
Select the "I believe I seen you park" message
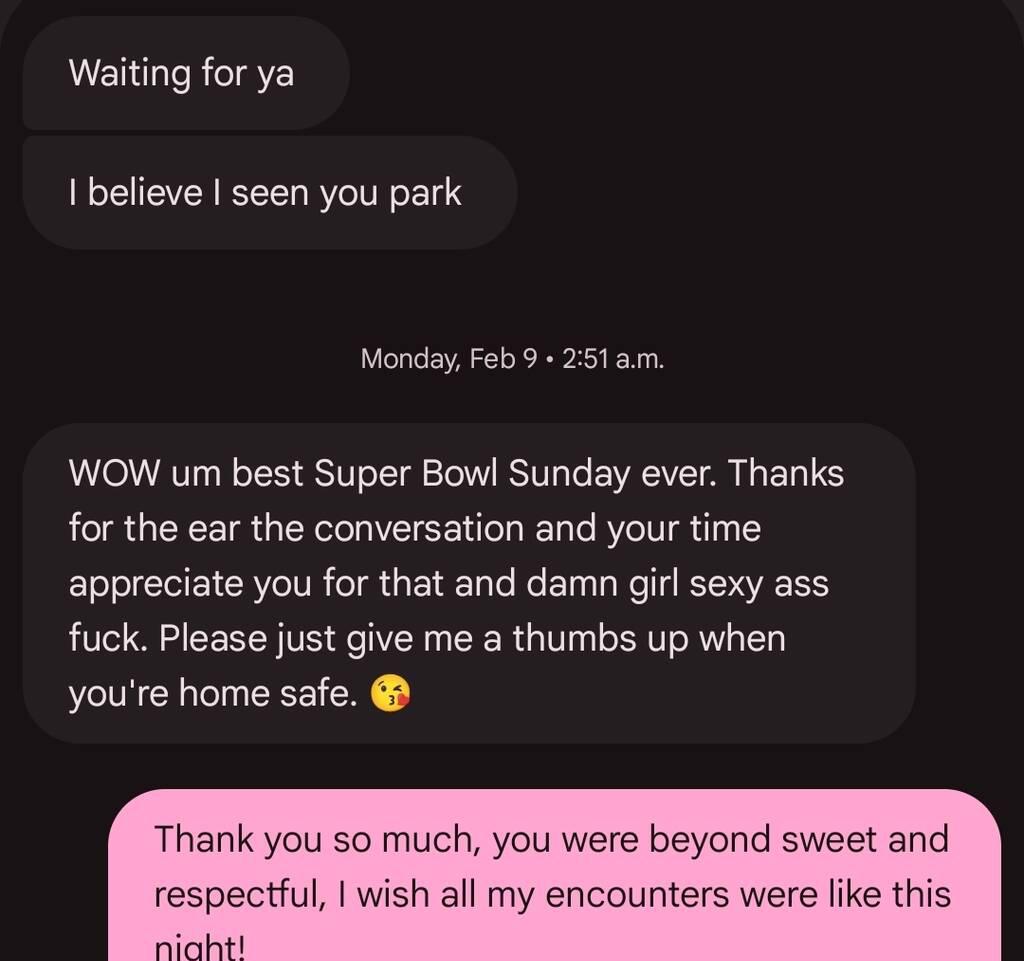(x=266, y=192)
